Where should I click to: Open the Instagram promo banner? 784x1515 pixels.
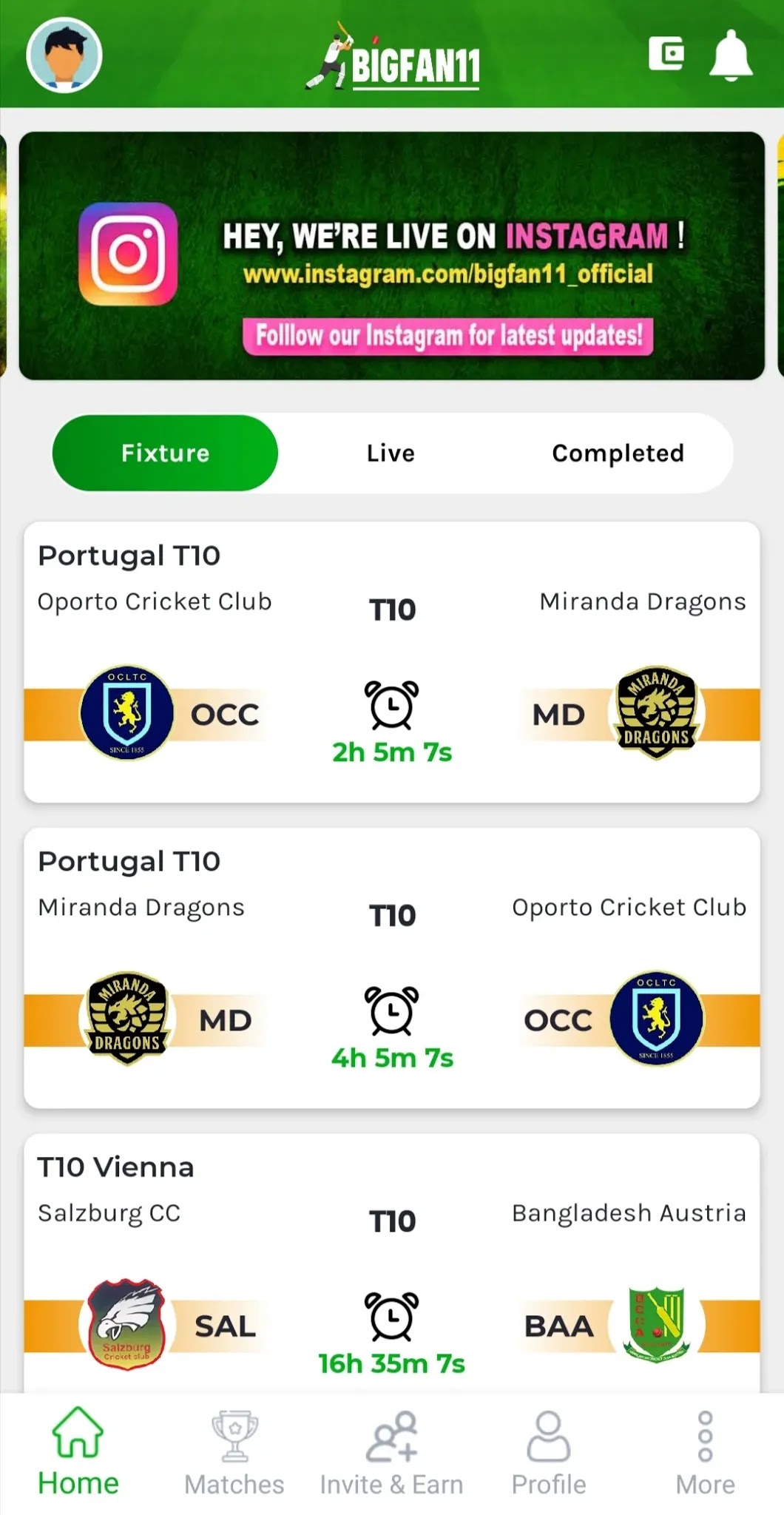pos(392,256)
